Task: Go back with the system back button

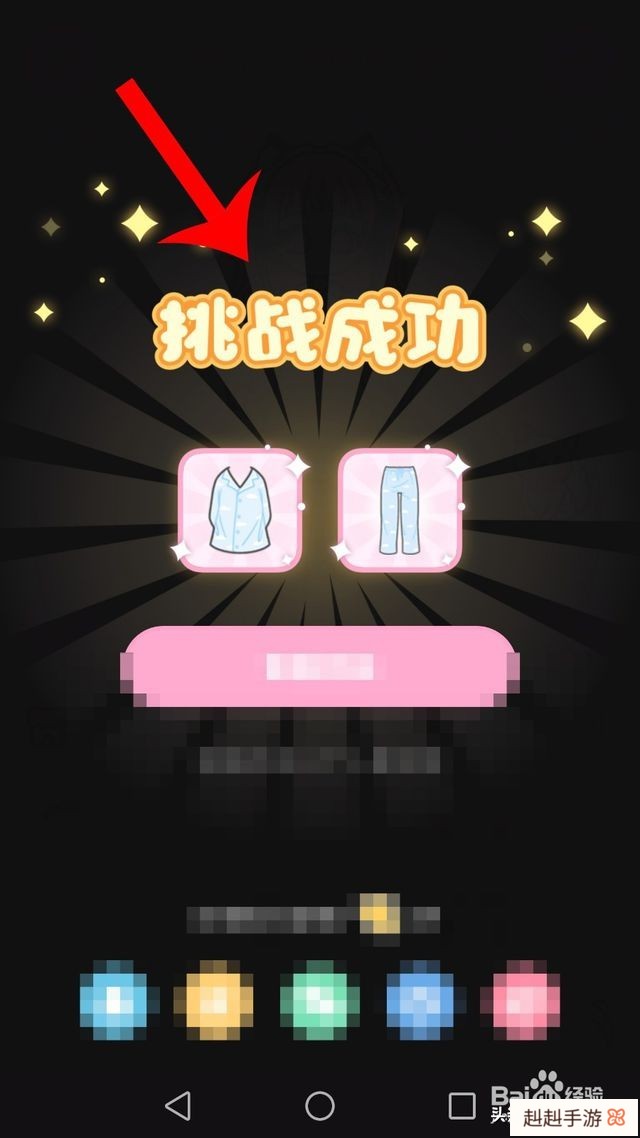Action: 178,1105
